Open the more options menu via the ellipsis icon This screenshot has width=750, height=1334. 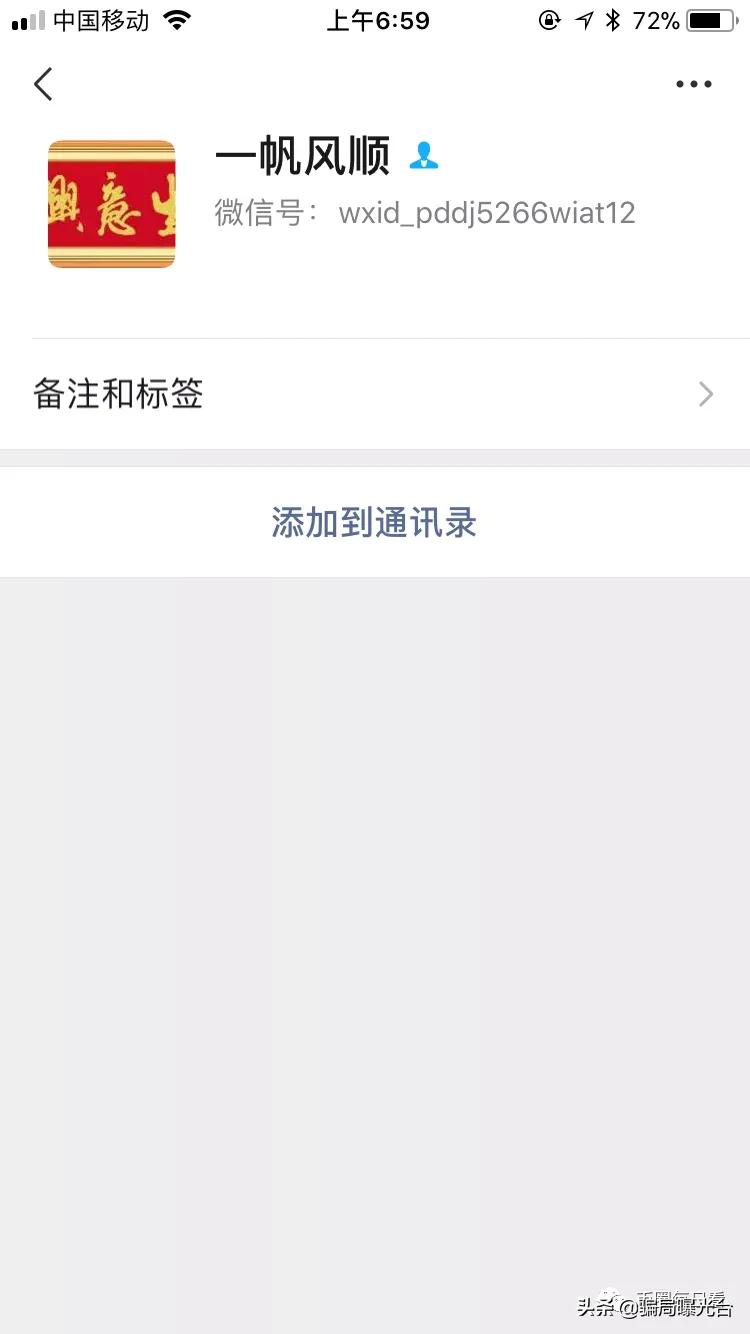tap(693, 84)
